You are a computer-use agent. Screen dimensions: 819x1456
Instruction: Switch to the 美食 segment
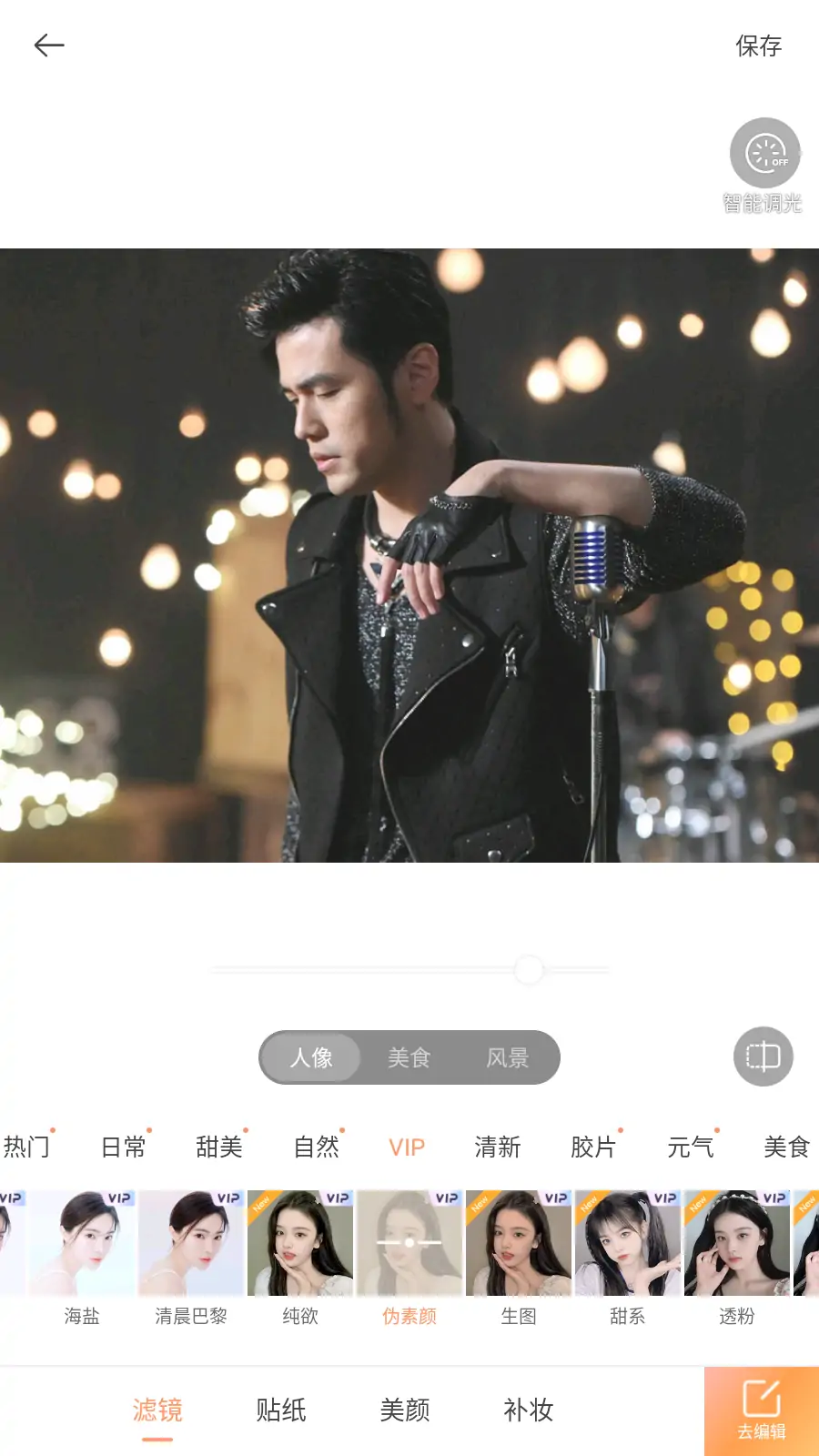click(x=409, y=1057)
